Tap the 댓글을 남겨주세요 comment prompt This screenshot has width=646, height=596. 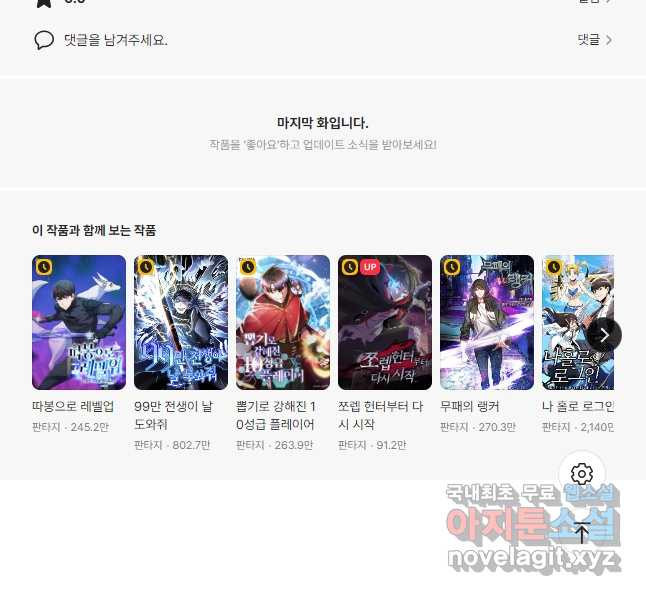(x=115, y=40)
